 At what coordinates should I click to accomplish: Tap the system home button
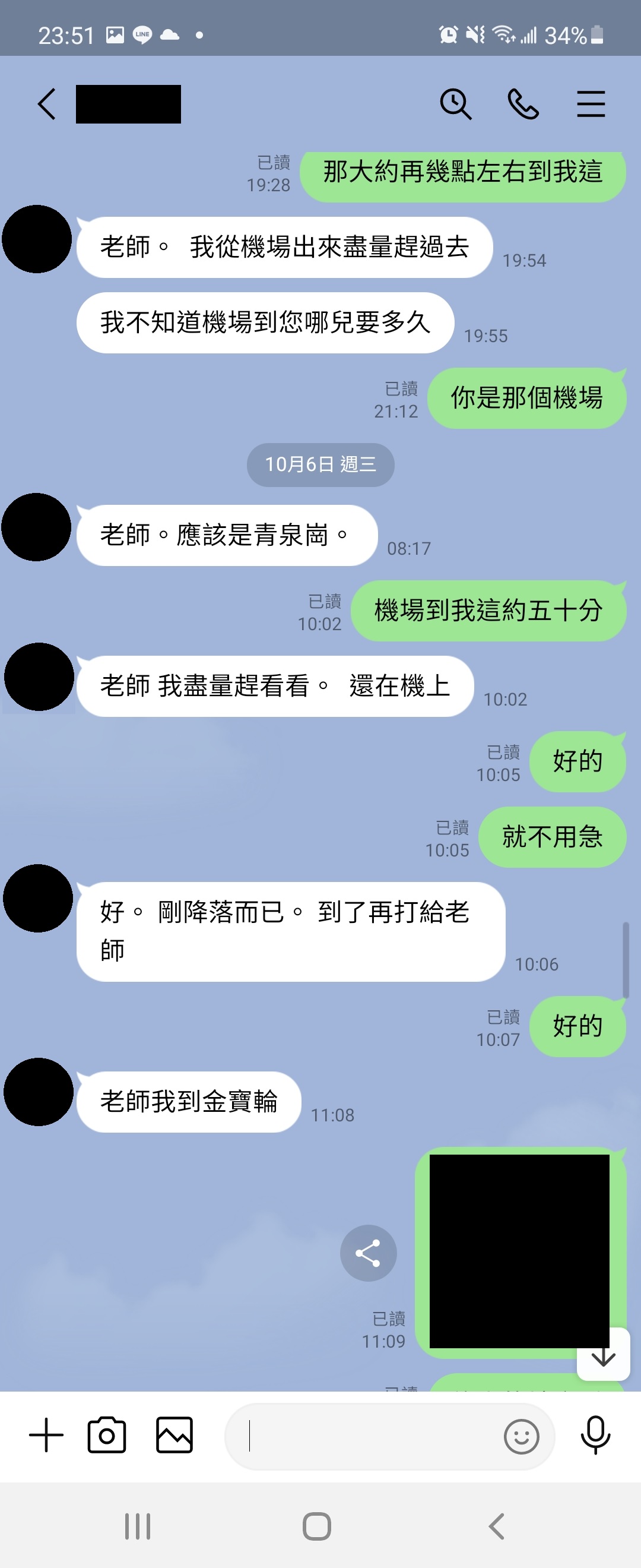[x=317, y=1526]
